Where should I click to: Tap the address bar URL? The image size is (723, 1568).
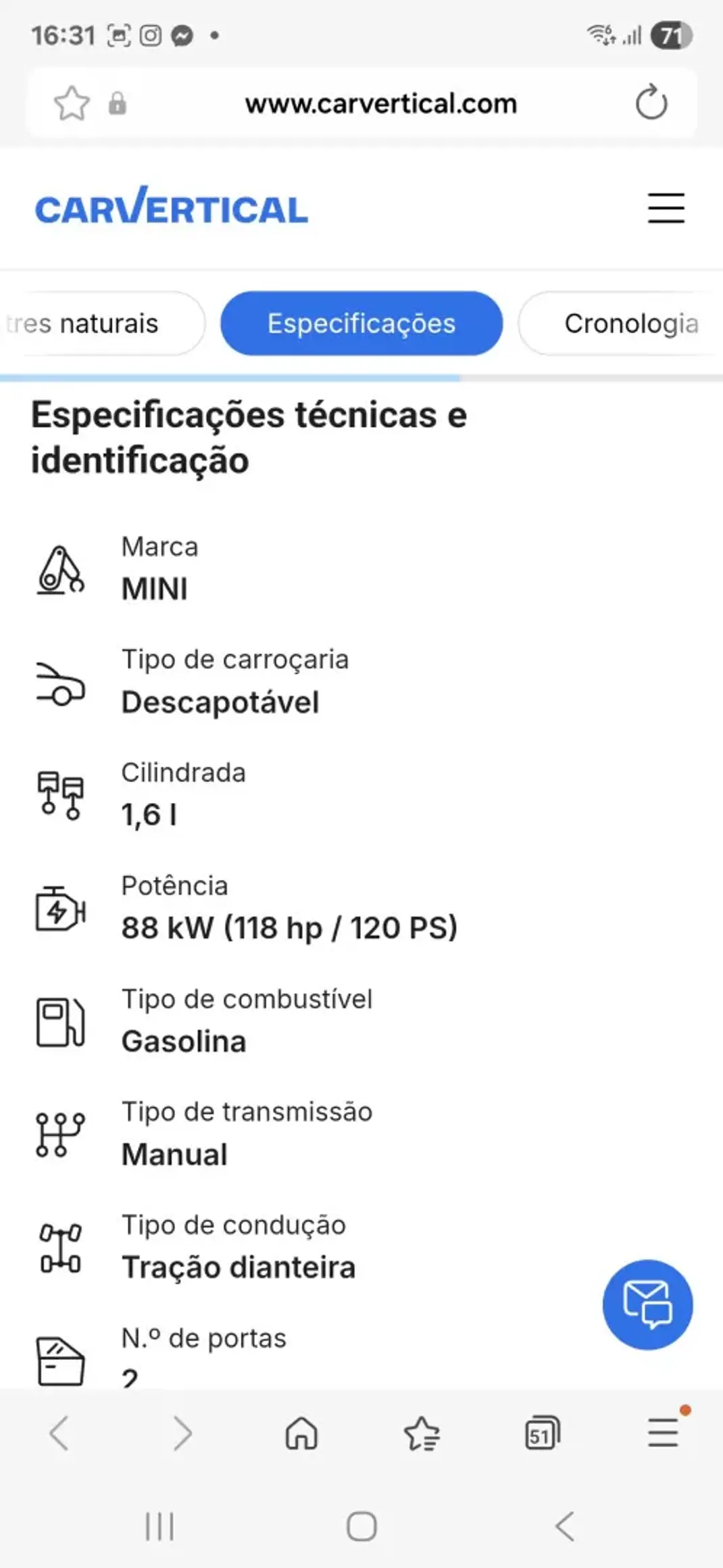(x=381, y=104)
